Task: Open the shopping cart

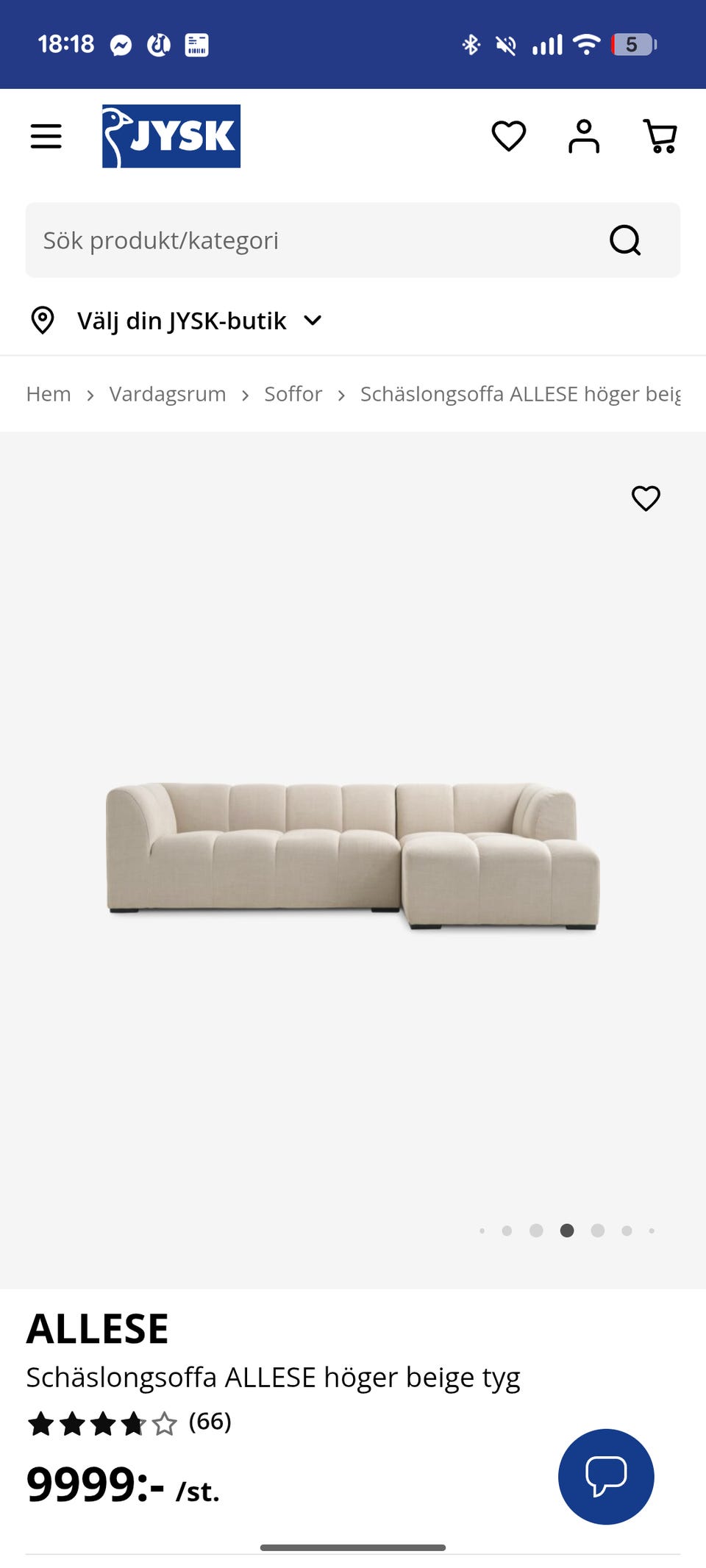Action: [x=660, y=136]
